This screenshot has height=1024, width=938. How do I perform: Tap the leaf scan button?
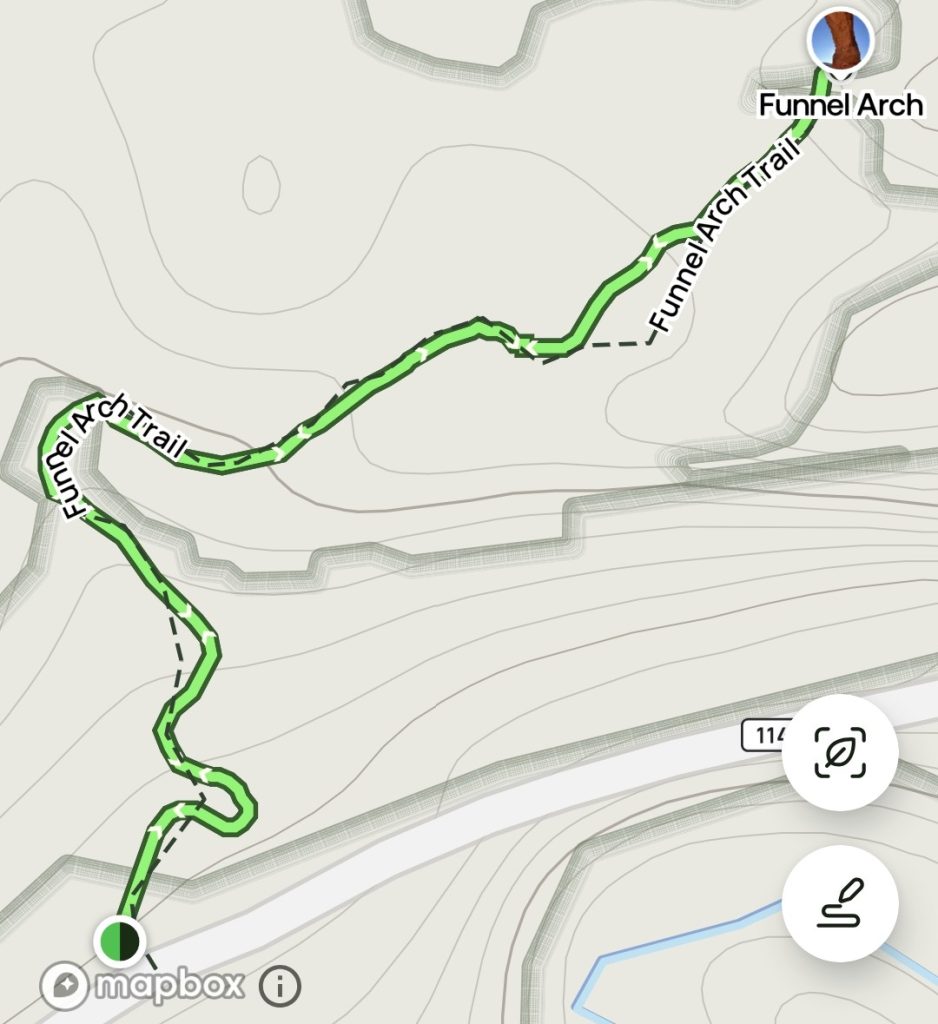tap(840, 752)
